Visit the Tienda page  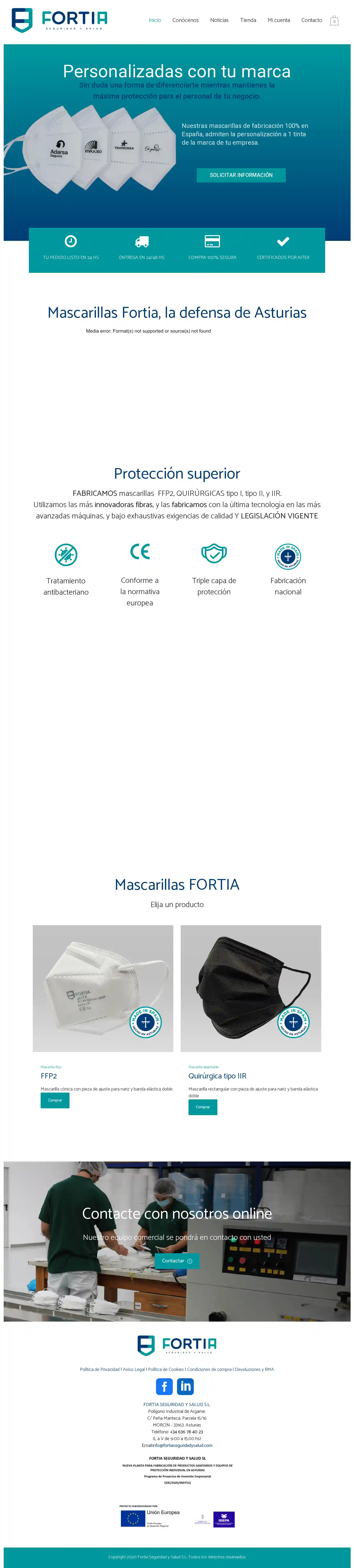pos(248,20)
